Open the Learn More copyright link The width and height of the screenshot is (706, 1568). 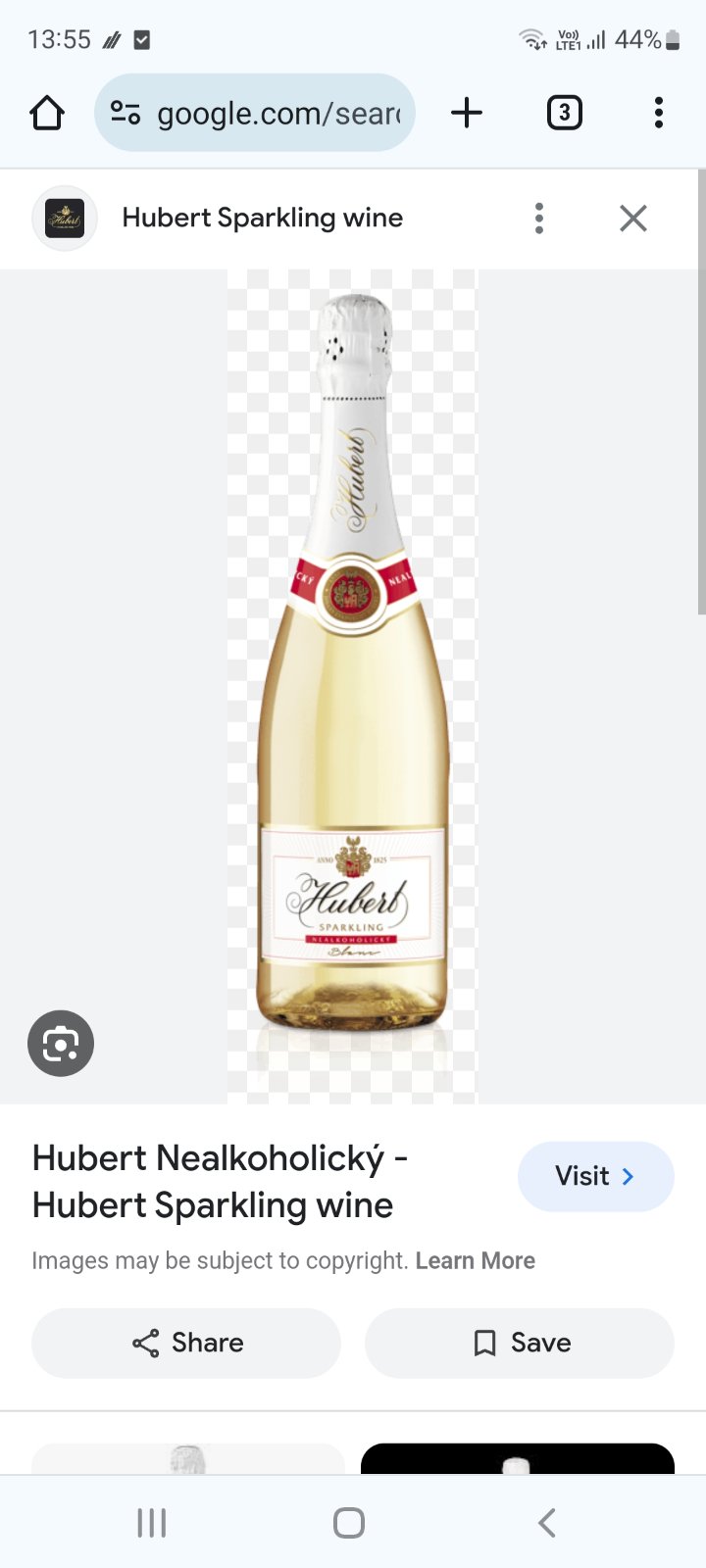(x=475, y=1260)
